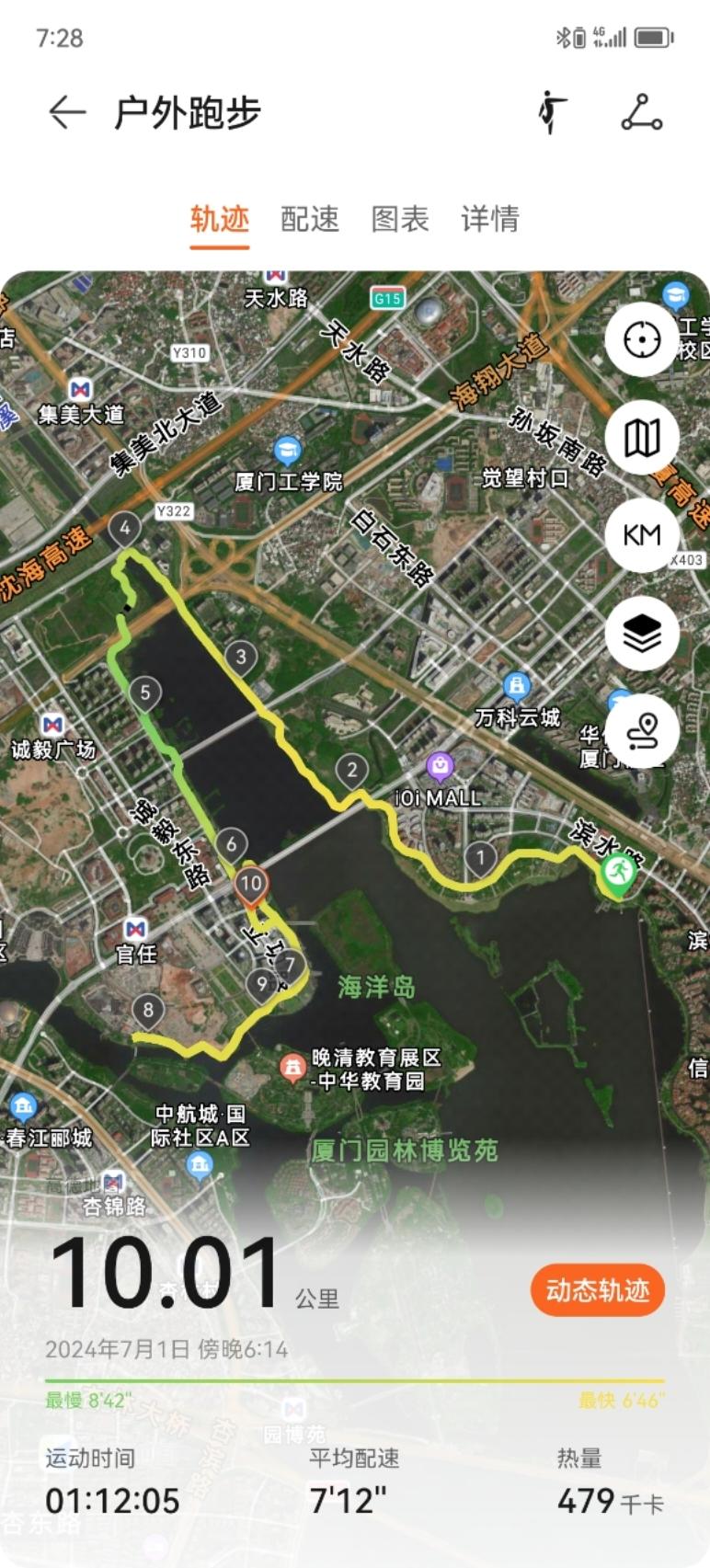Viewport: 710px width, 1568px height.
Task: Select the 轨迹 tab
Action: pyautogui.click(x=220, y=219)
